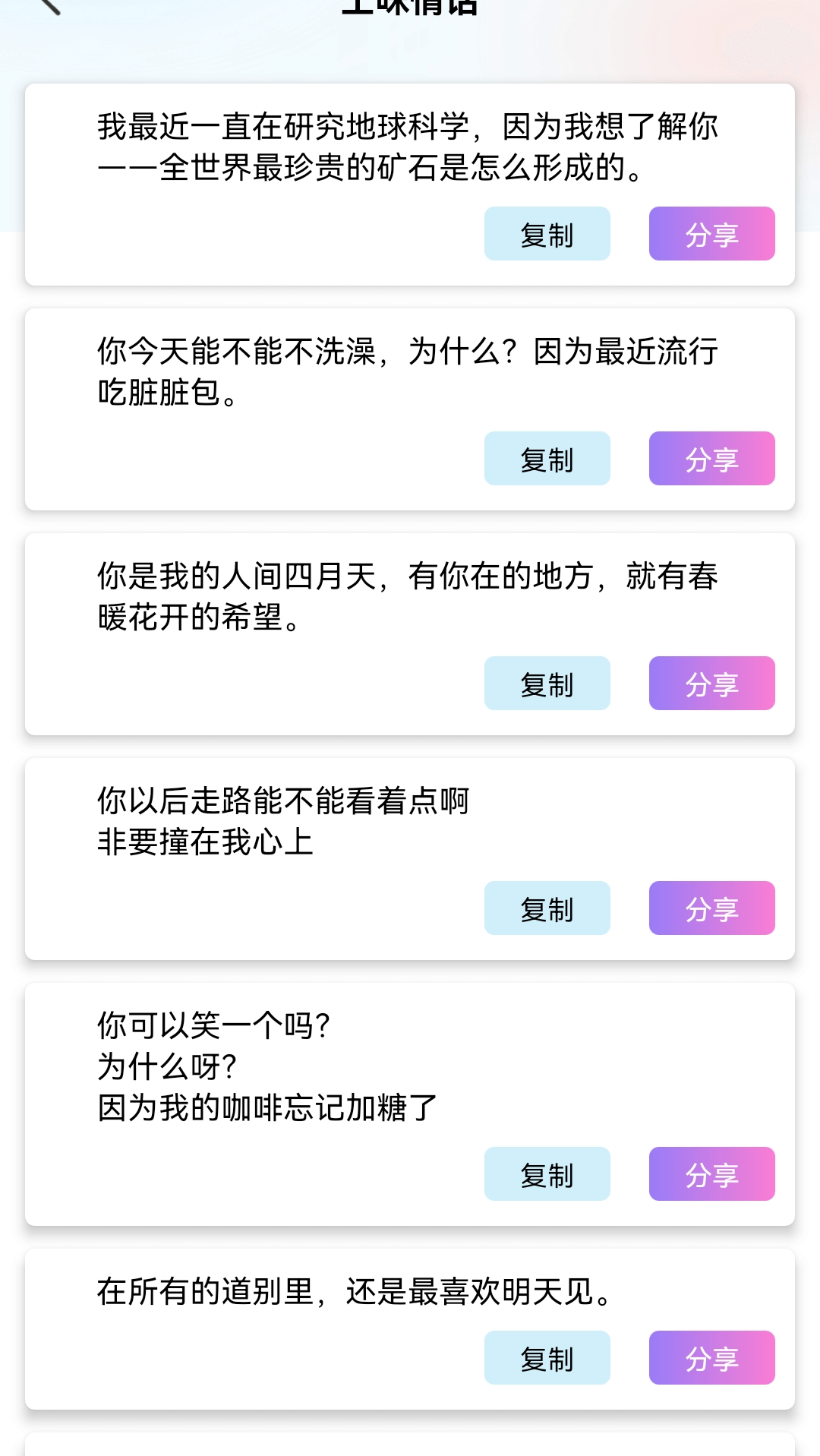The width and height of the screenshot is (820, 1456).
Task: Share the 地球科学 pickup line
Action: [711, 234]
